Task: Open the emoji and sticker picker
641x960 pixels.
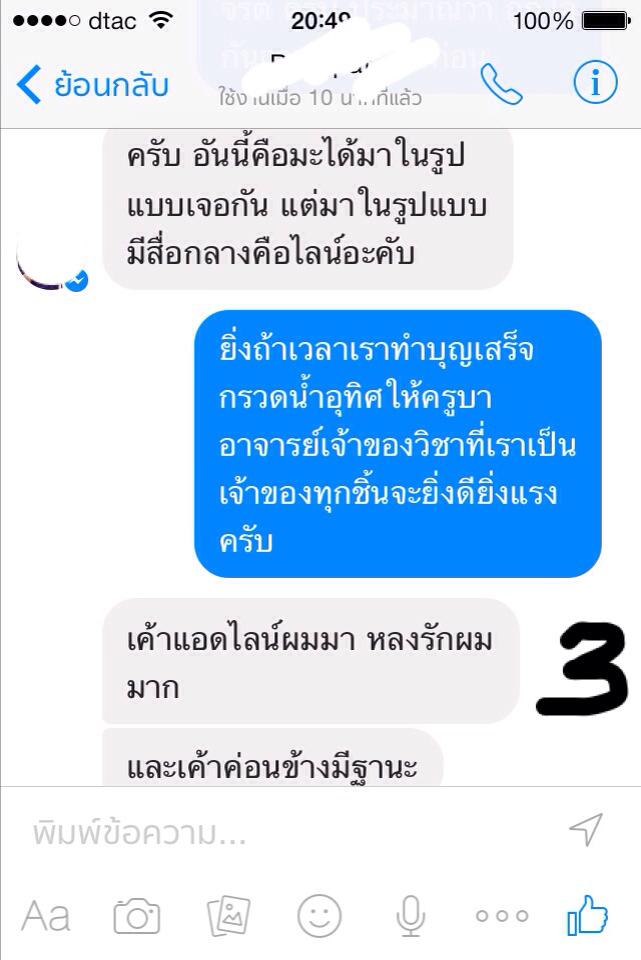Action: point(319,915)
